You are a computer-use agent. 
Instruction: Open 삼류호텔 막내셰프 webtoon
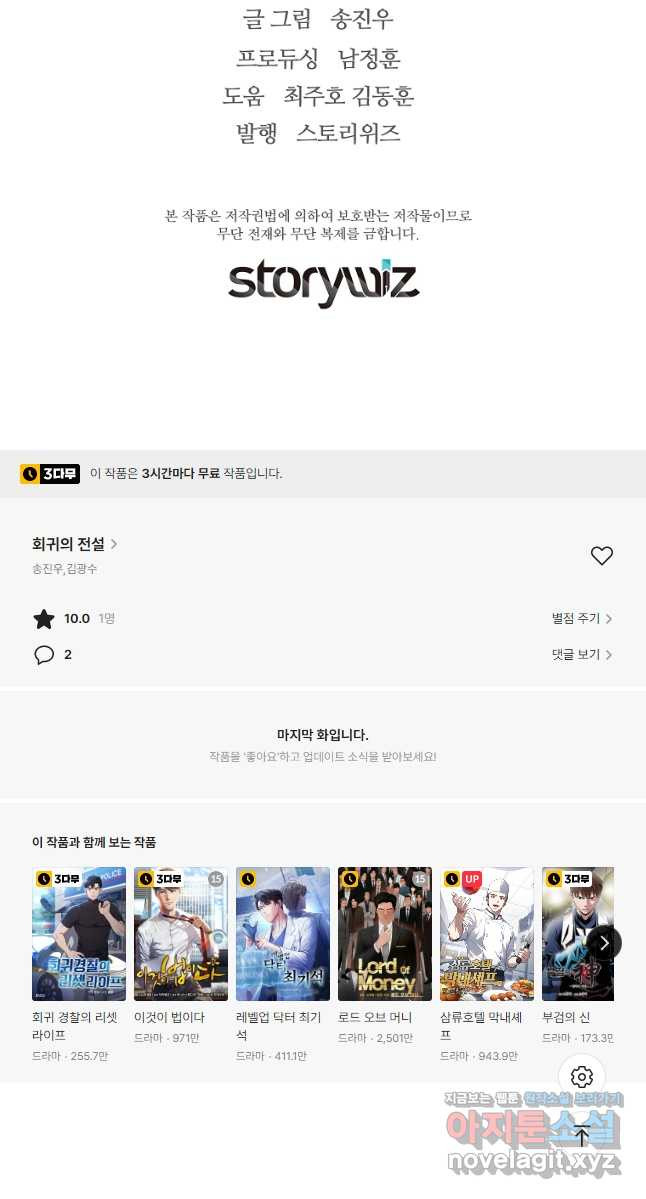coord(487,934)
